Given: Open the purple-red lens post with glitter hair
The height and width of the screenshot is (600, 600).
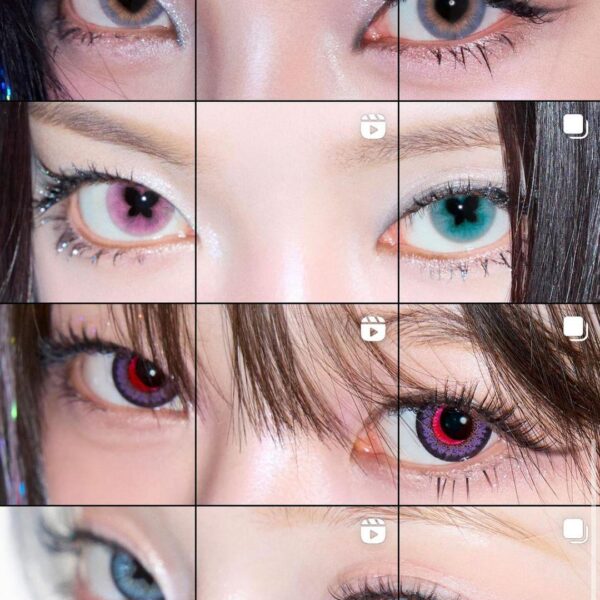Looking at the screenshot, I should coord(97,404).
